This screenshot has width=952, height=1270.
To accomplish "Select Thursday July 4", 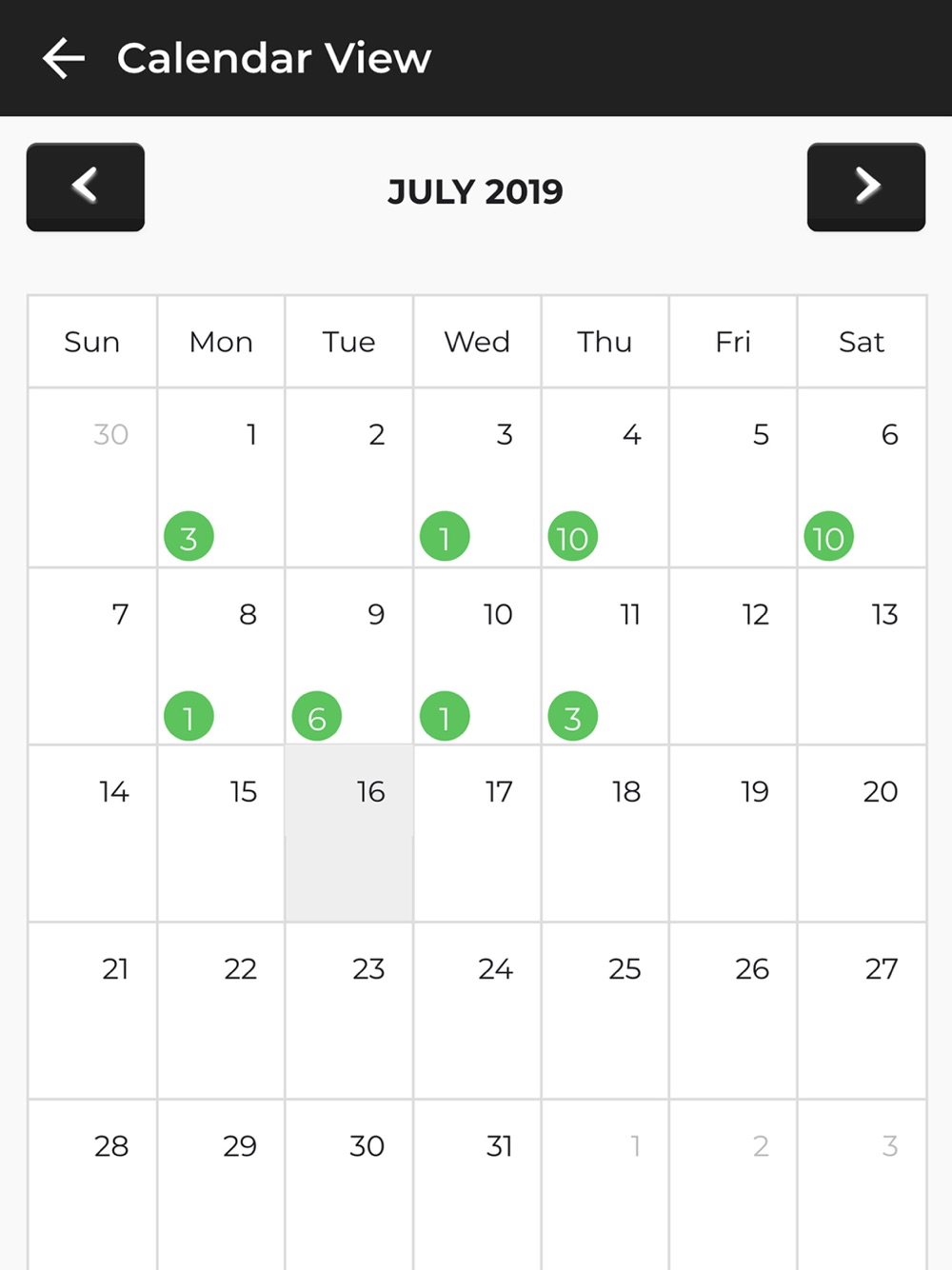I will click(x=605, y=477).
